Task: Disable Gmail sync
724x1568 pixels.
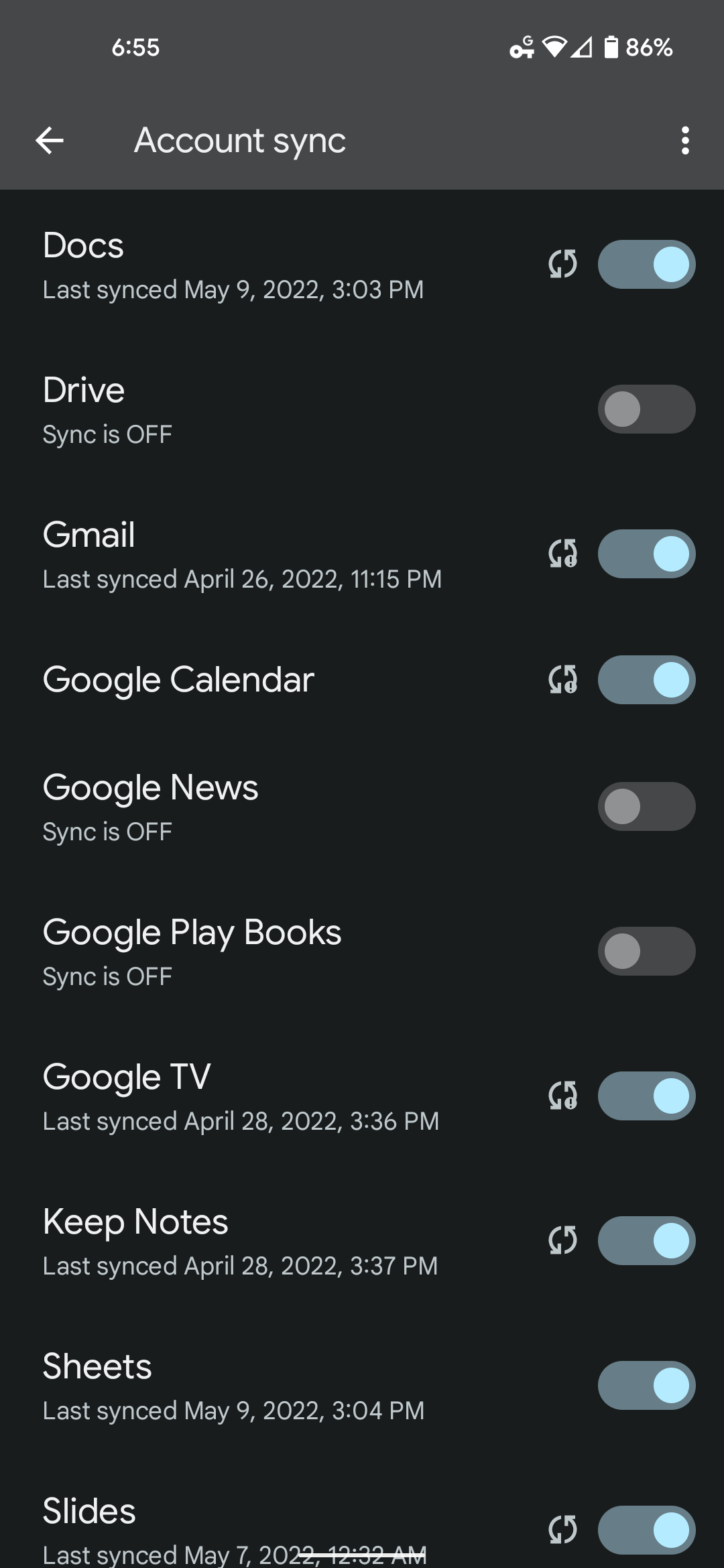Action: 646,554
